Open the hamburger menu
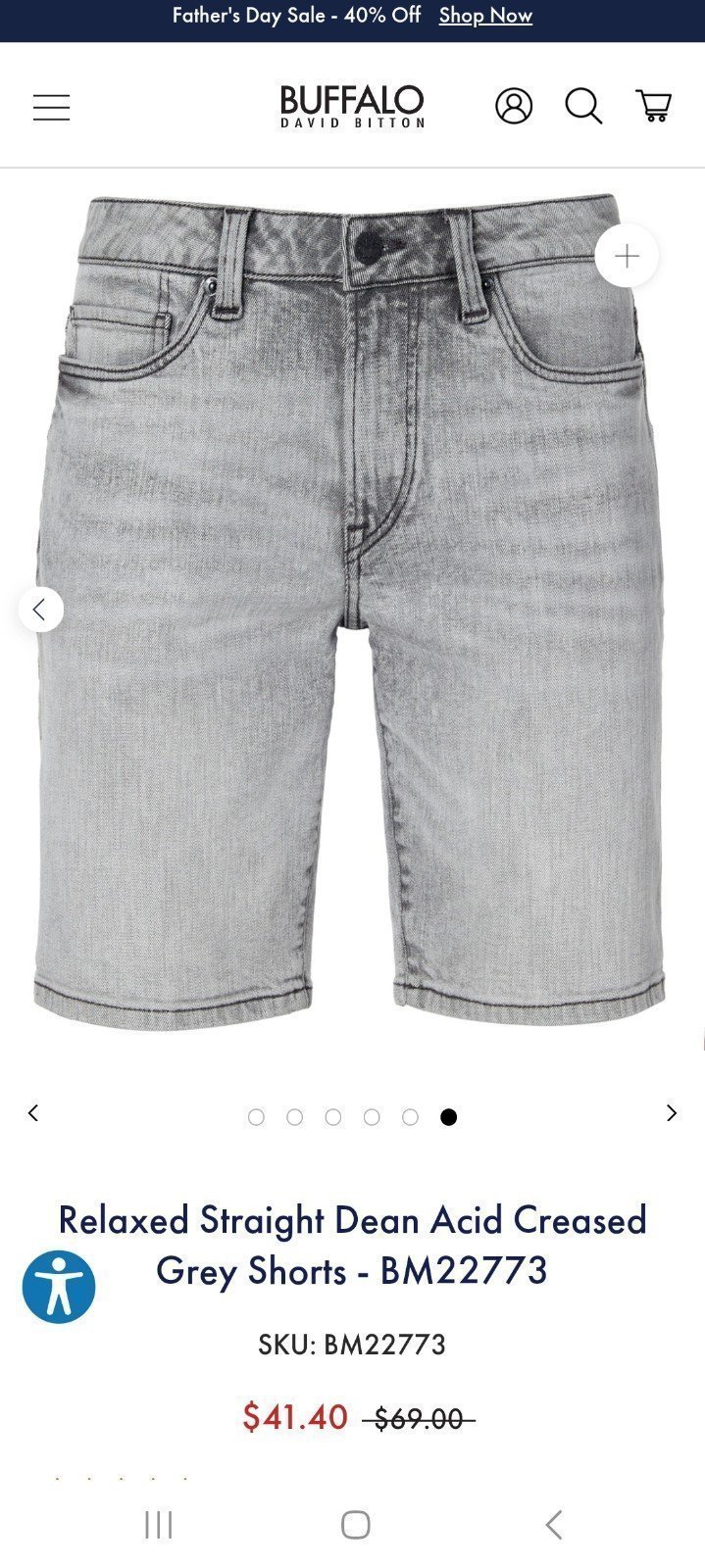Screen dimensions: 705x1568 51,107
